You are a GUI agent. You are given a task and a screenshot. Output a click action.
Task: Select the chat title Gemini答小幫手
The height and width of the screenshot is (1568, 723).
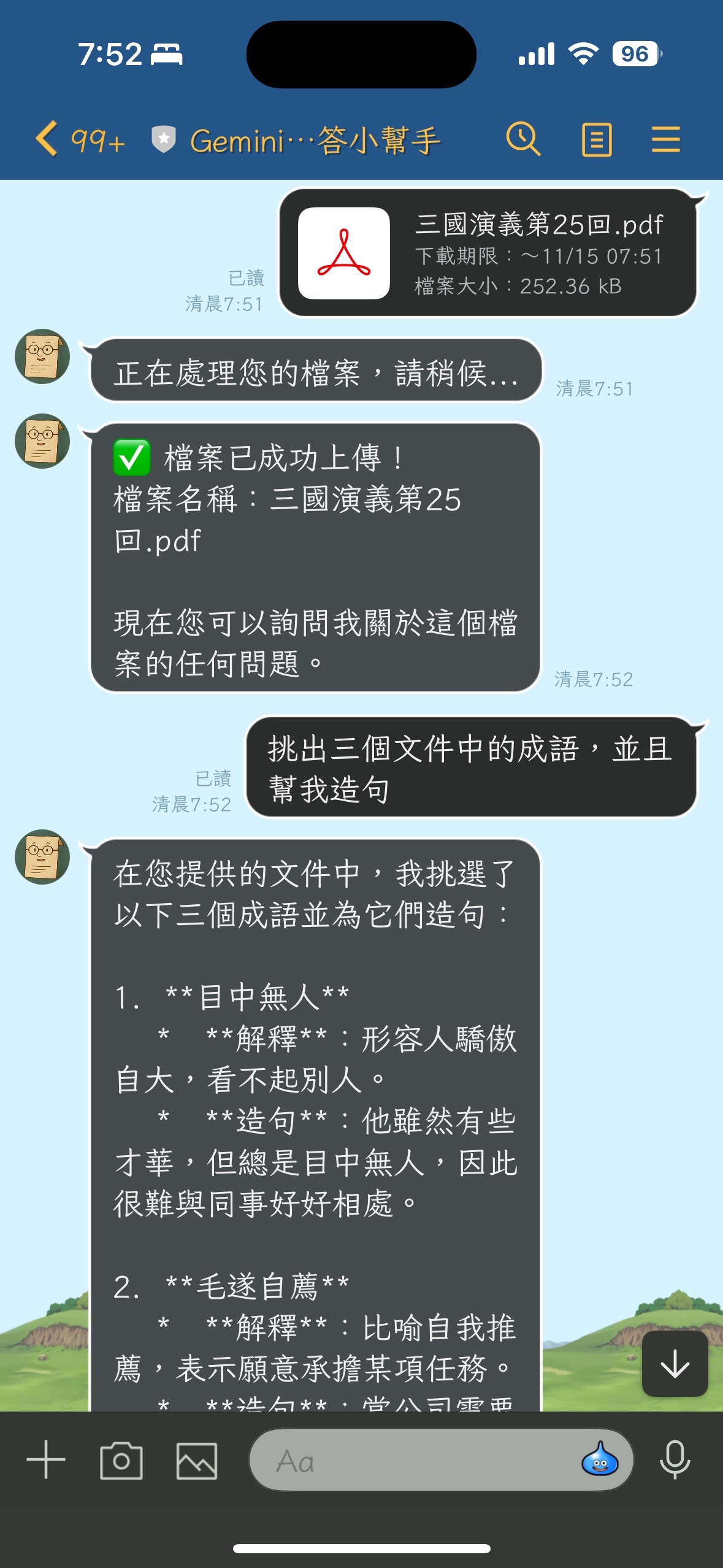tap(316, 140)
